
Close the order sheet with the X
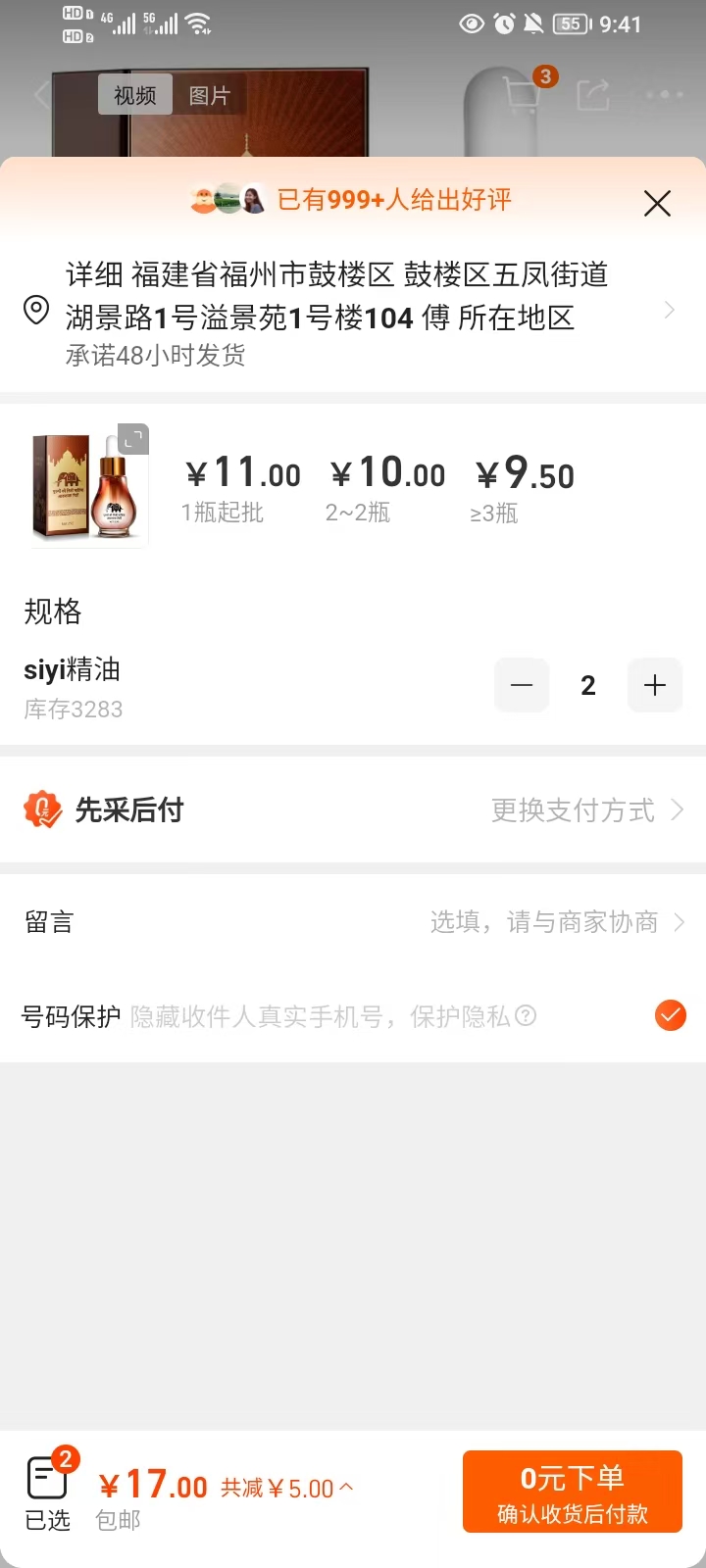(657, 203)
